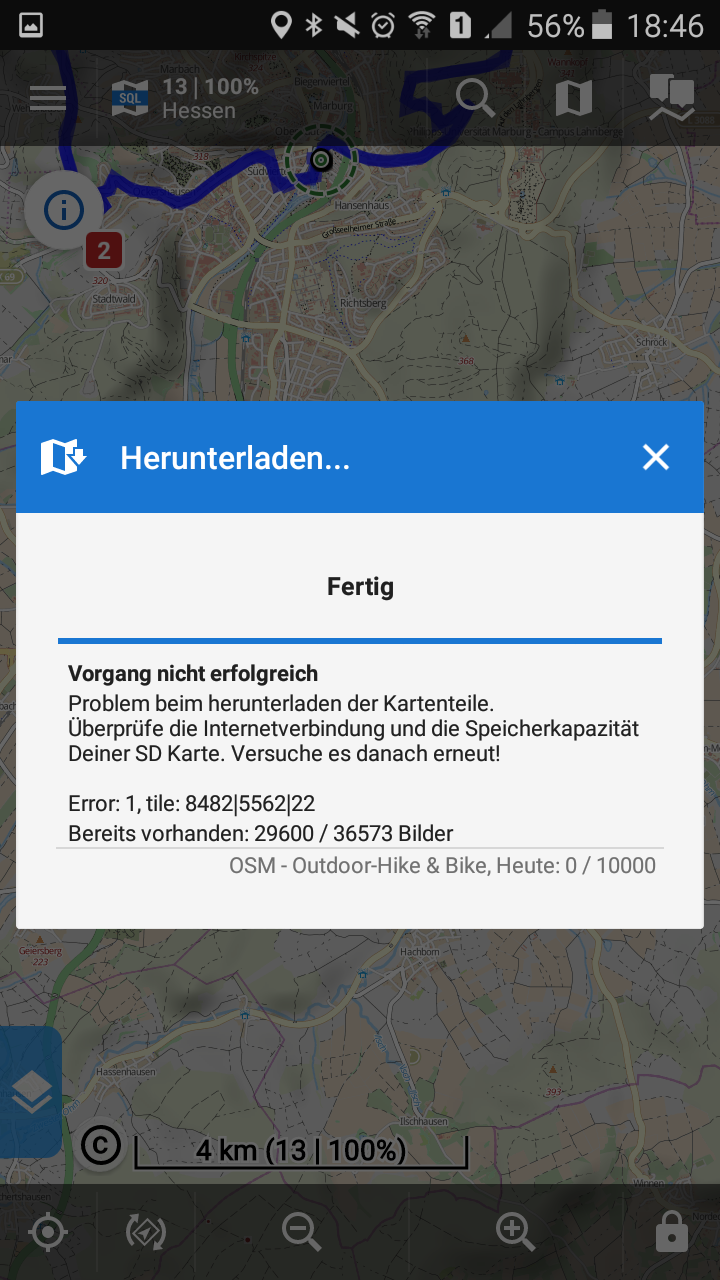720x1280 pixels.
Task: Open the info circle button
Action: pos(64,210)
